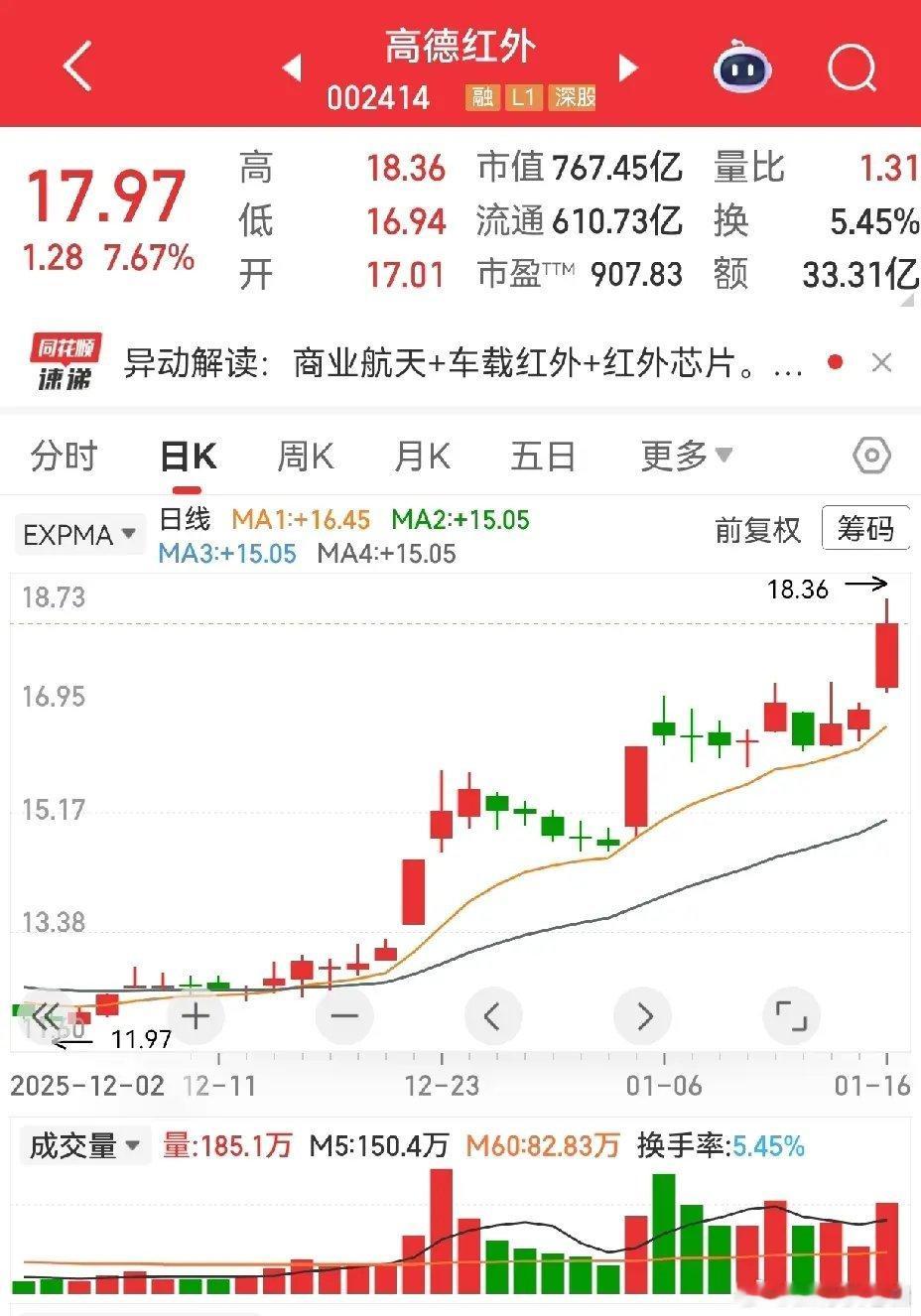Viewport: 921px width, 1316px height.
Task: Tap the zoom-in plus icon on chart
Action: (195, 1015)
